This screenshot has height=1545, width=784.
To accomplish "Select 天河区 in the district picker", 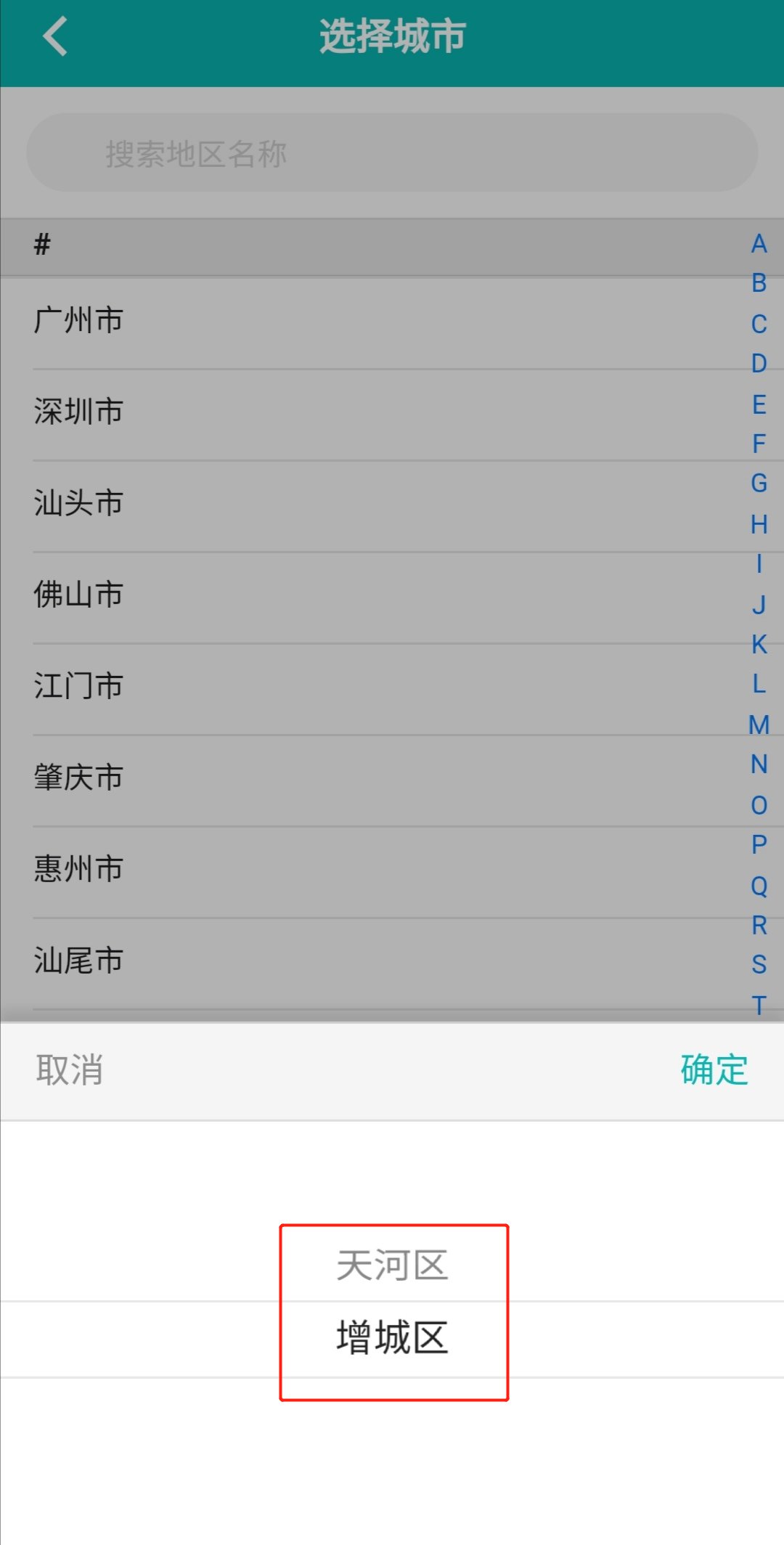I will click(392, 1265).
